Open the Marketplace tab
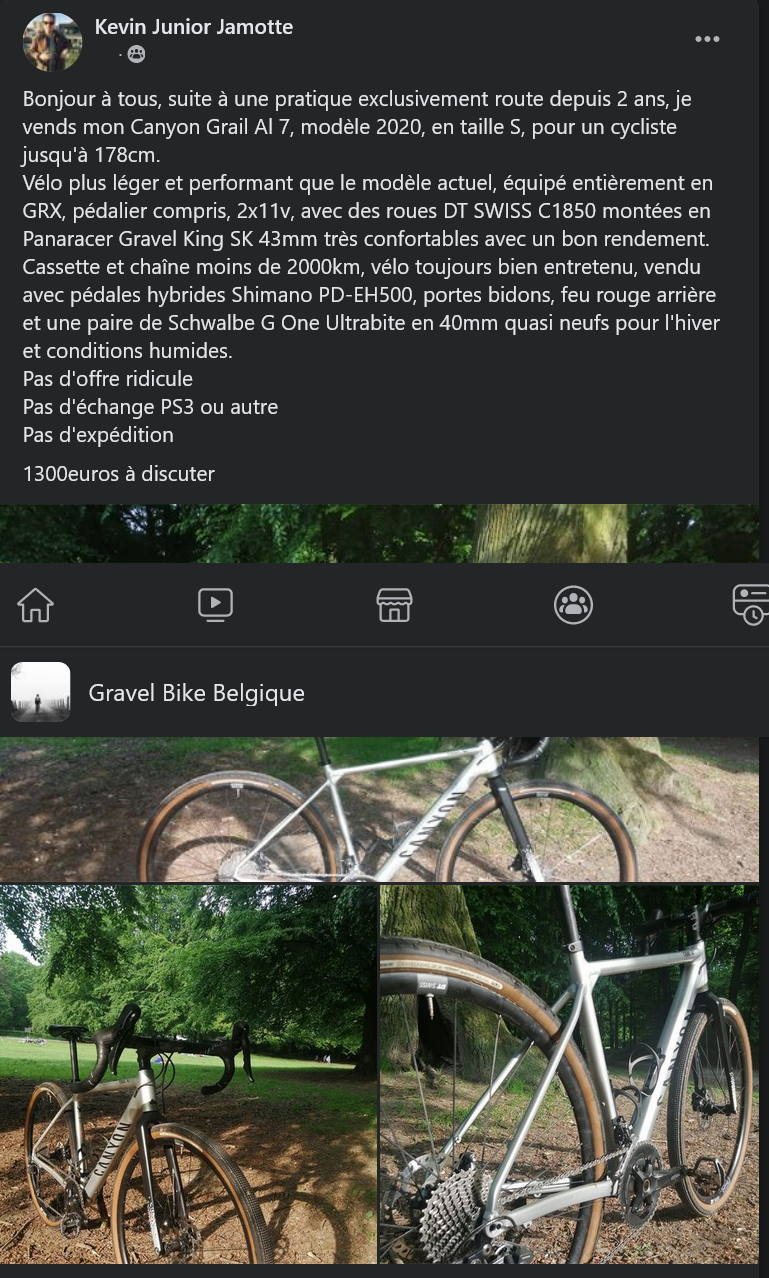This screenshot has height=1278, width=769. (394, 604)
